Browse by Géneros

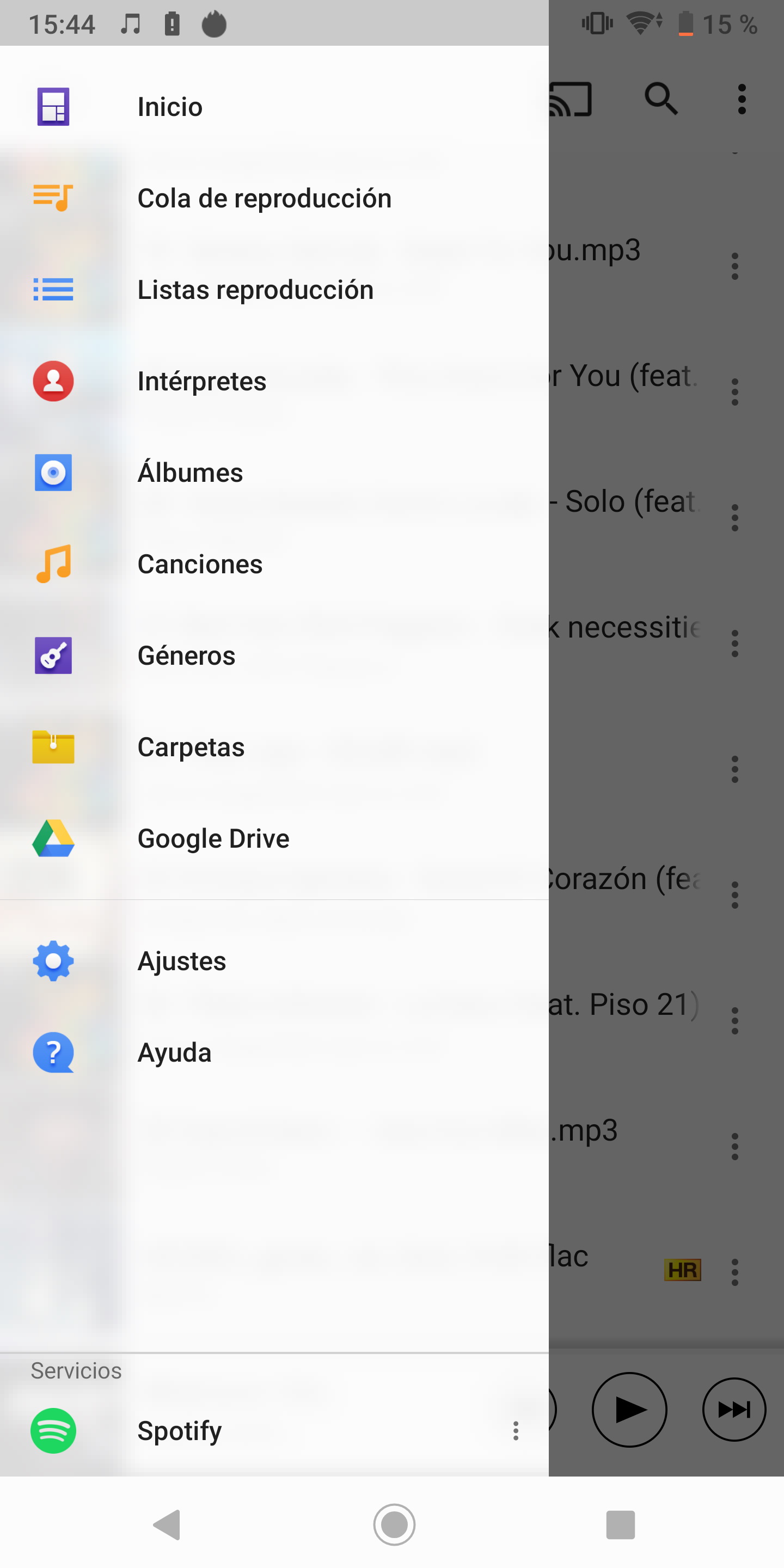coord(274,656)
